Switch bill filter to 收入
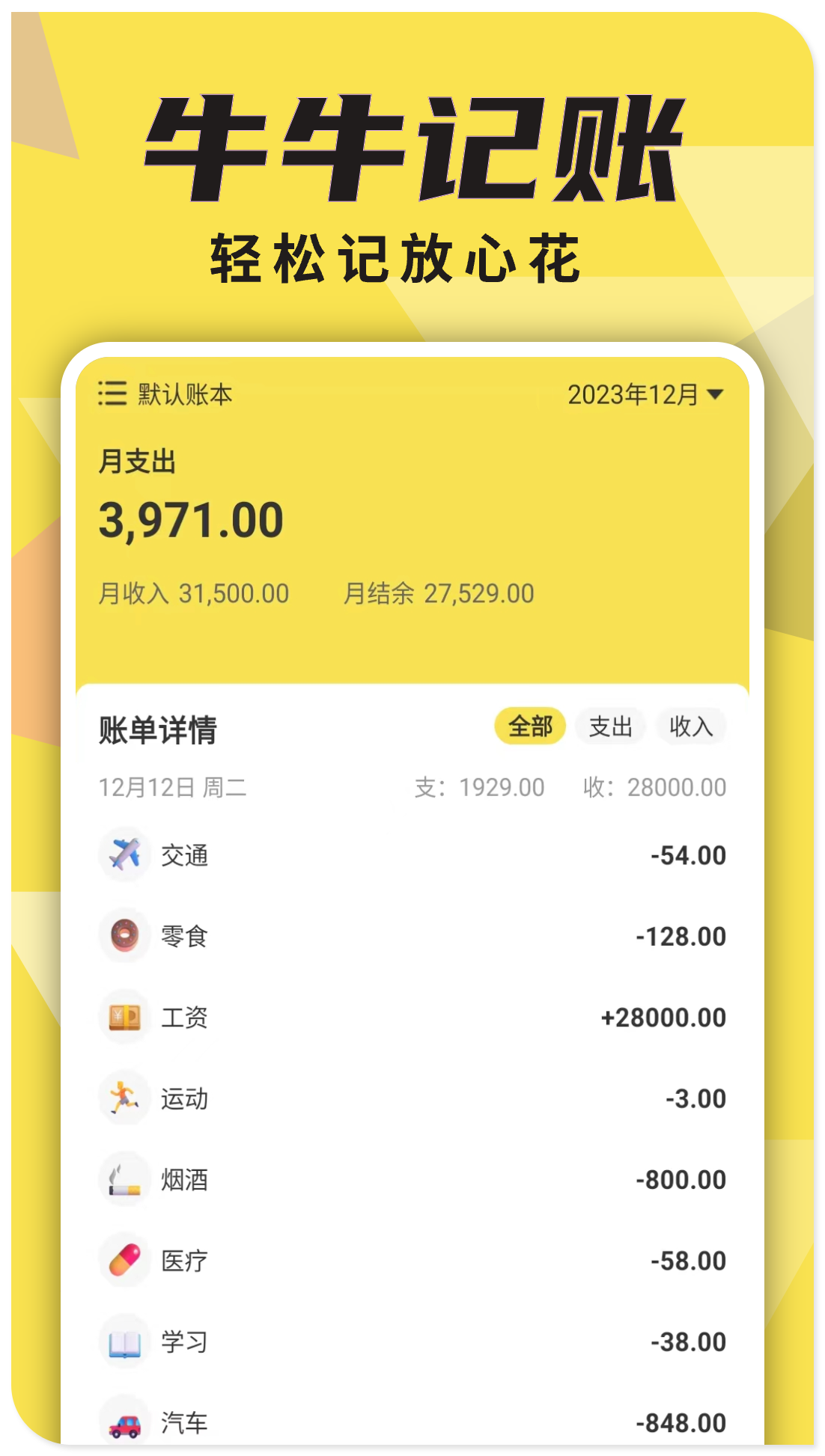This screenshot has height=1456, width=825. (x=691, y=725)
